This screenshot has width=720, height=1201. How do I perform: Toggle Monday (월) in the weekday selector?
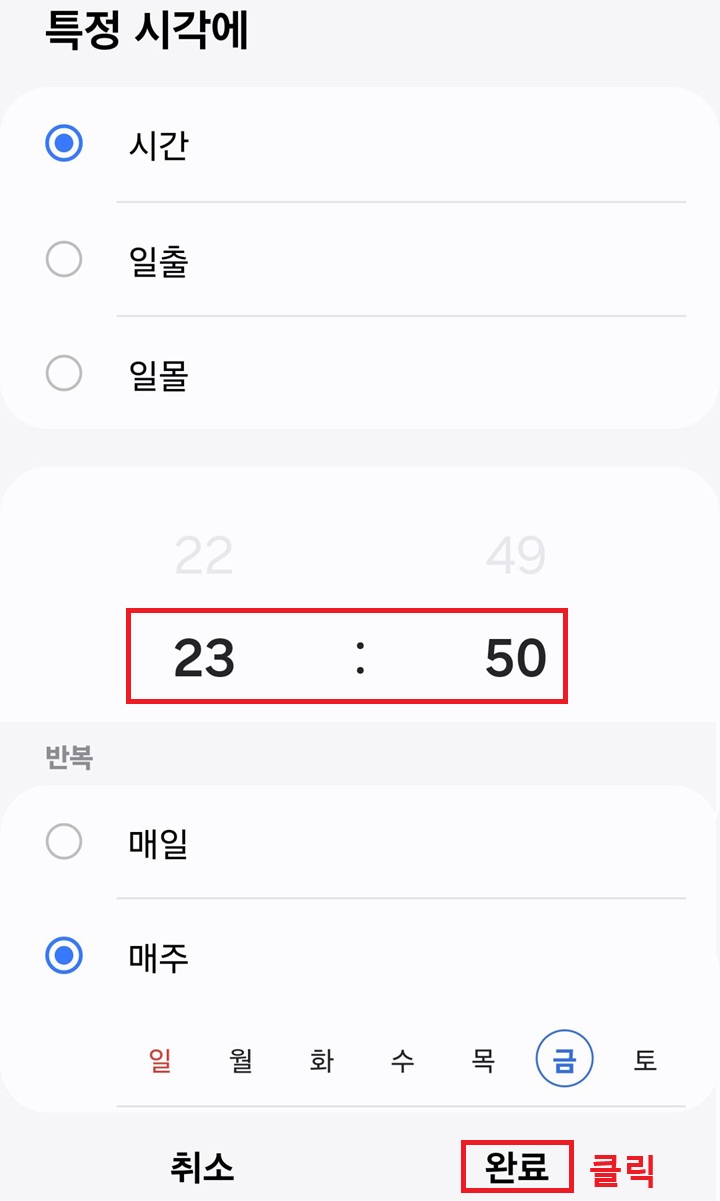[240, 1059]
